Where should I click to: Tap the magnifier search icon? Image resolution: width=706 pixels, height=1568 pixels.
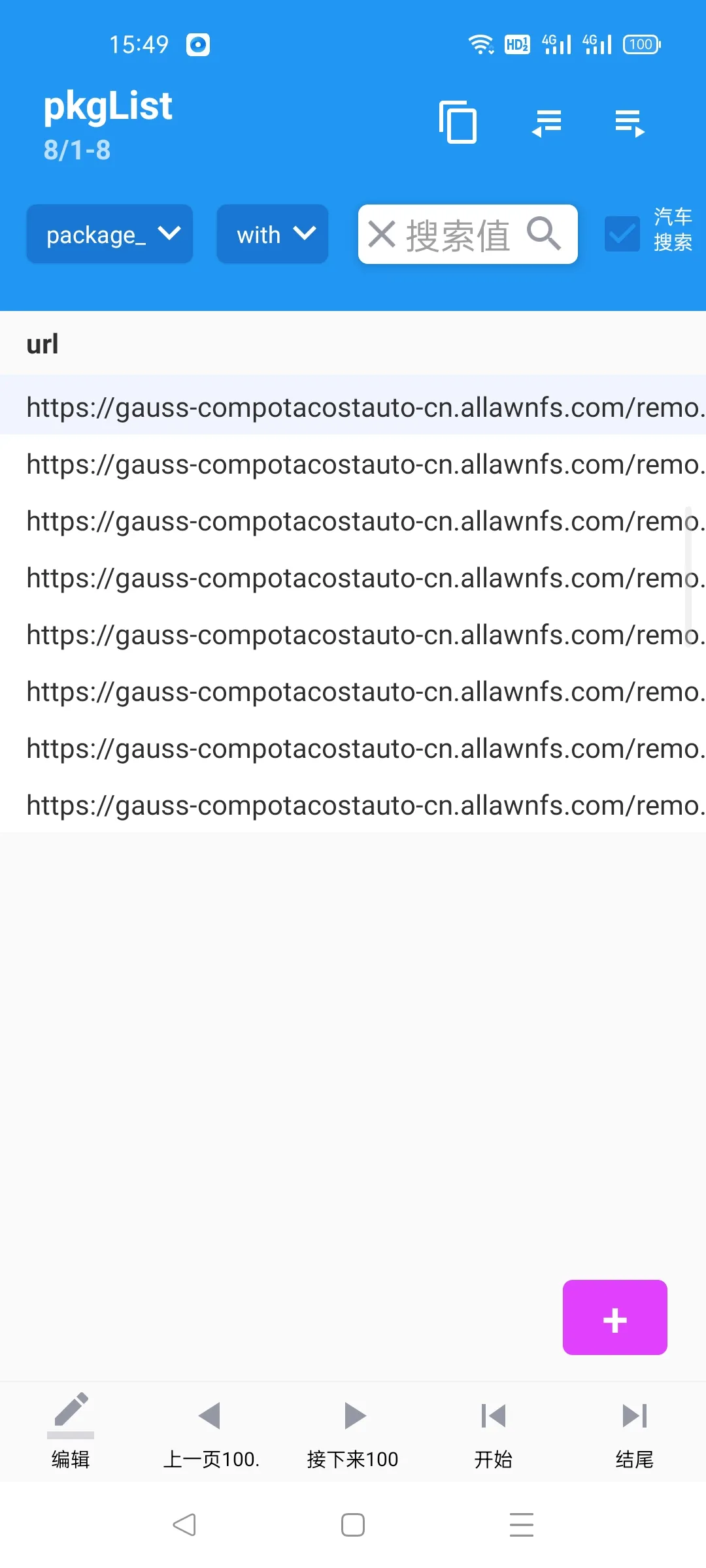543,234
